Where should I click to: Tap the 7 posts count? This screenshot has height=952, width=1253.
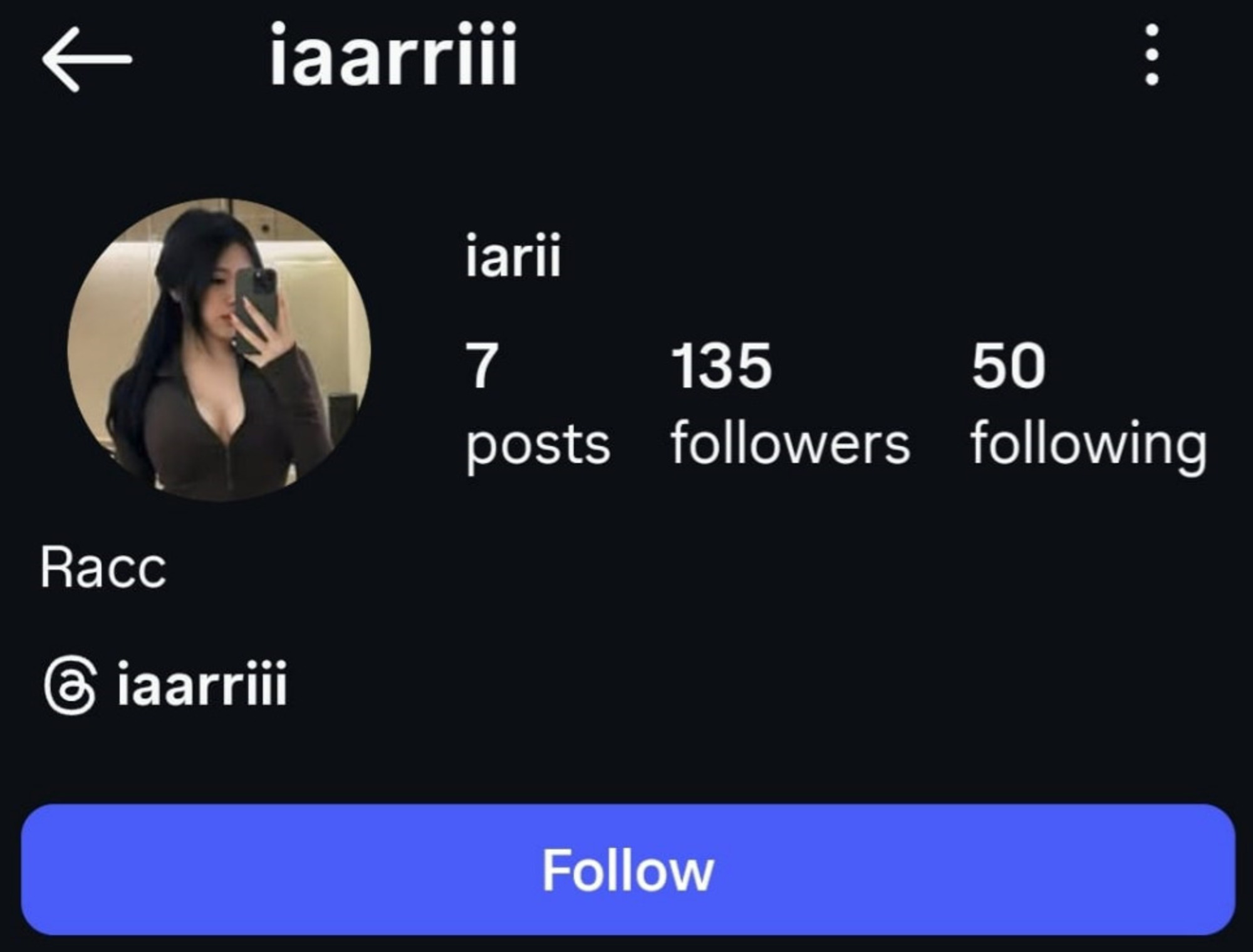click(x=537, y=404)
